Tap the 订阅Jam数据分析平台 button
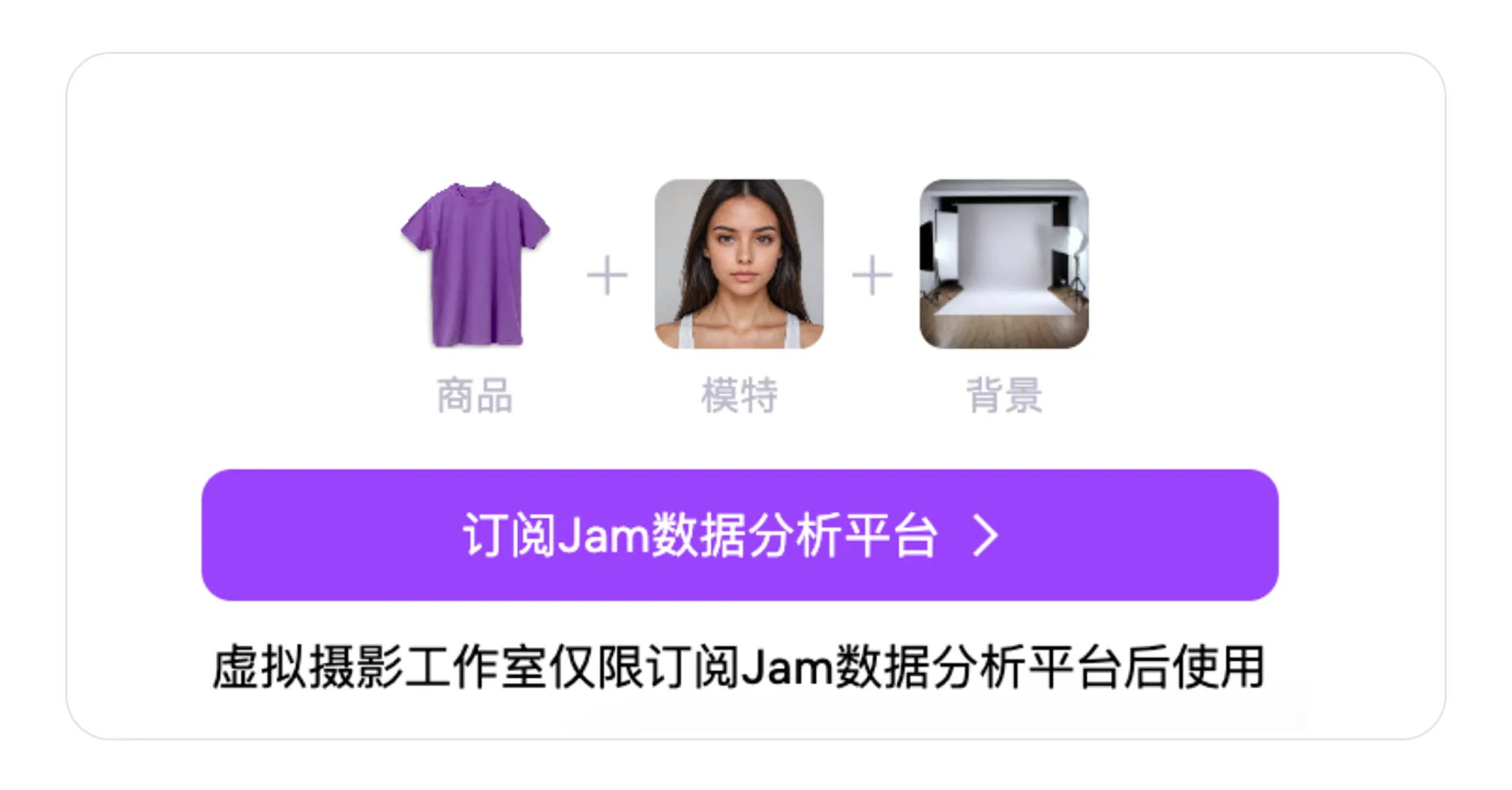The image size is (1512, 790). click(x=739, y=535)
